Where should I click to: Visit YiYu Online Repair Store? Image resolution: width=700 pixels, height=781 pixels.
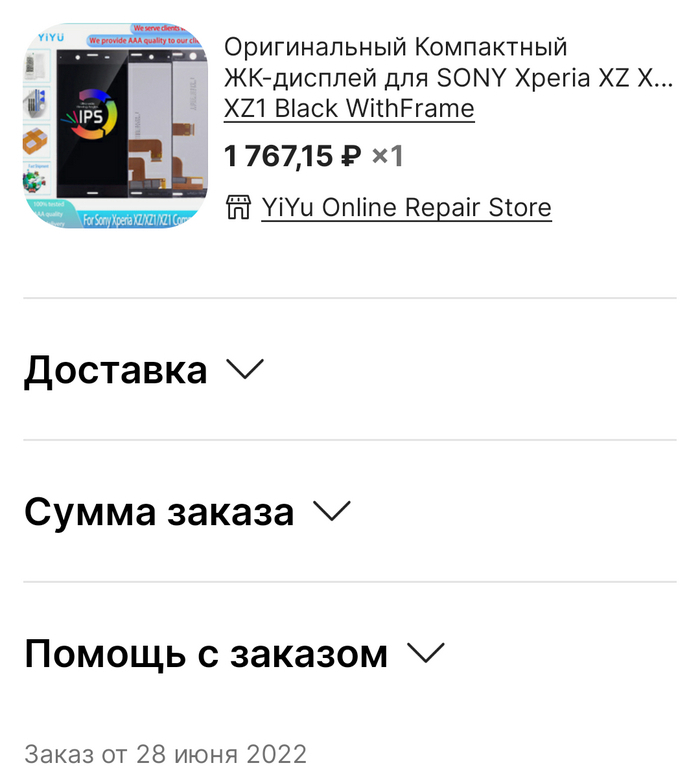(406, 208)
